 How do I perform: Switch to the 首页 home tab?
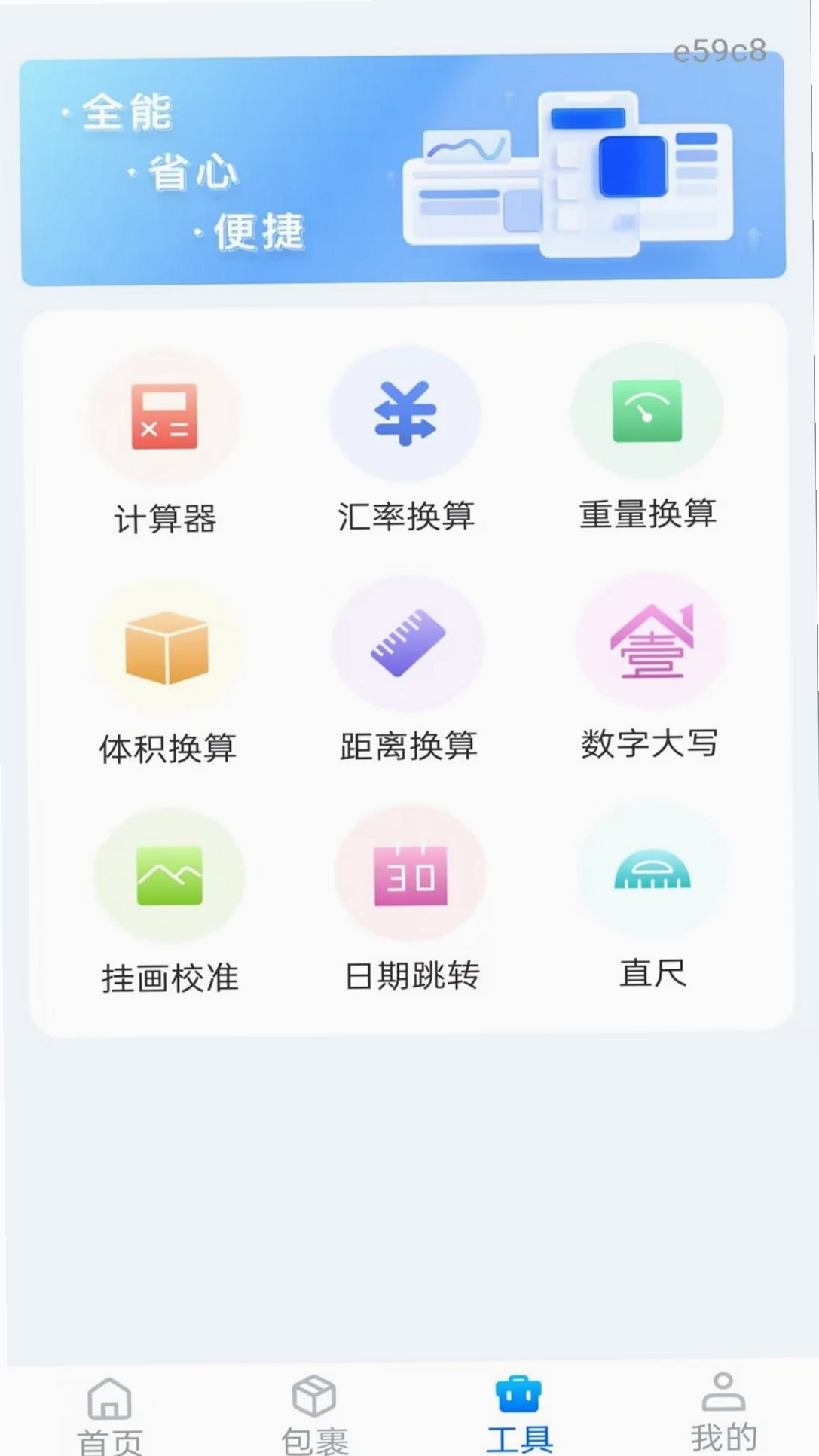click(x=110, y=1414)
